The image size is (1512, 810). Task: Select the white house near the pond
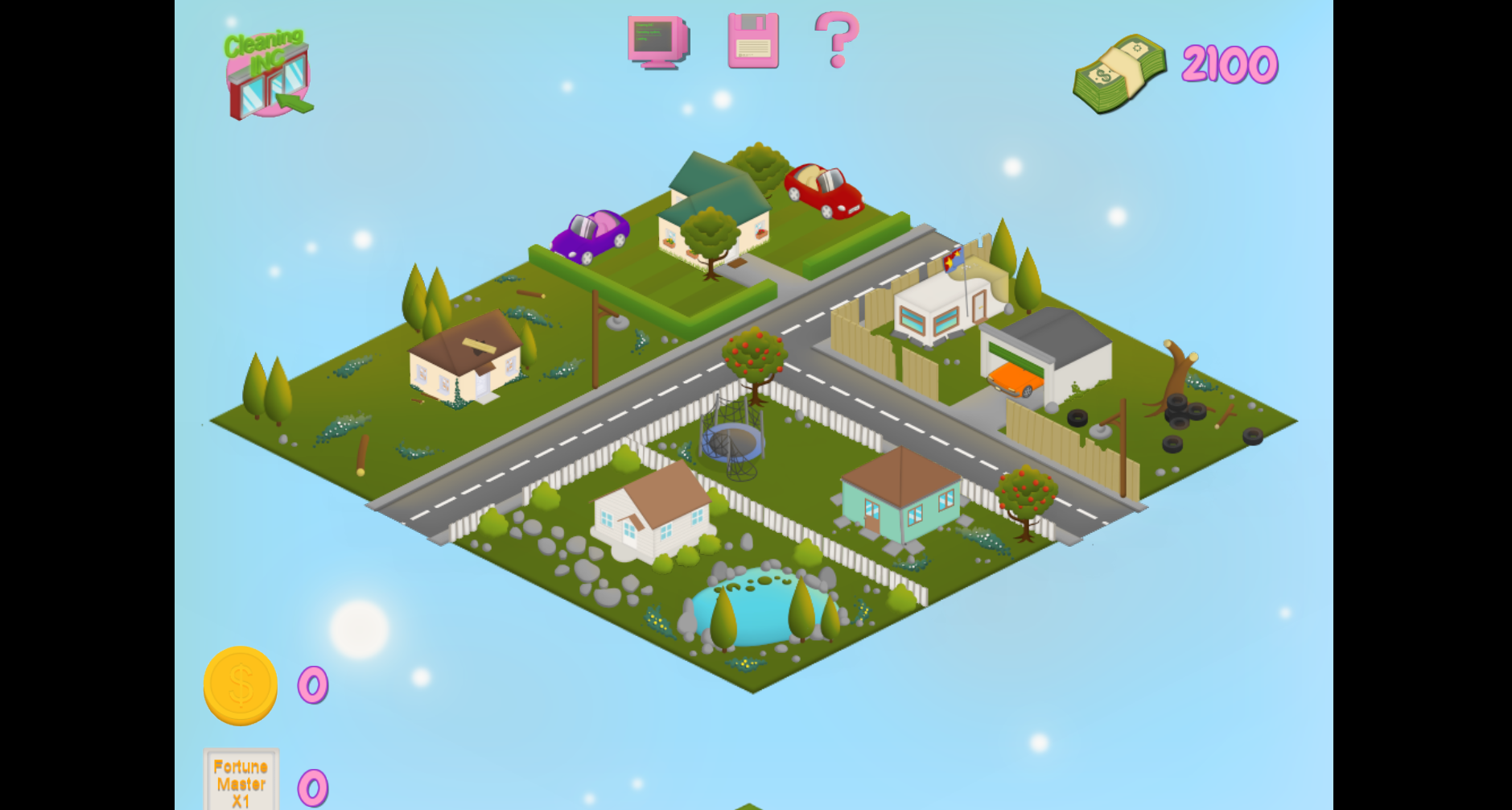tap(653, 511)
